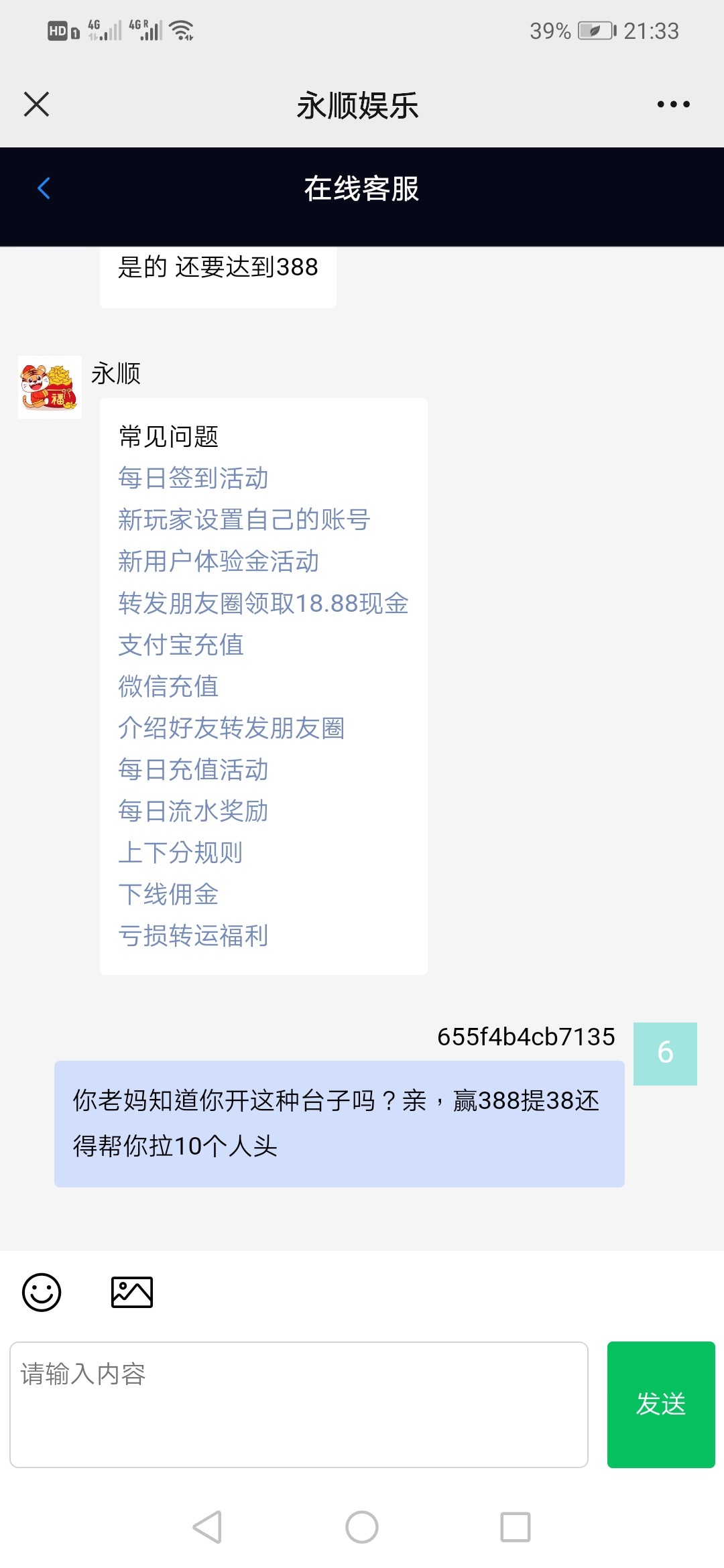Open 转发朋友圈领取18.88现金 link
Screen dimensions: 724x1568
tap(263, 603)
